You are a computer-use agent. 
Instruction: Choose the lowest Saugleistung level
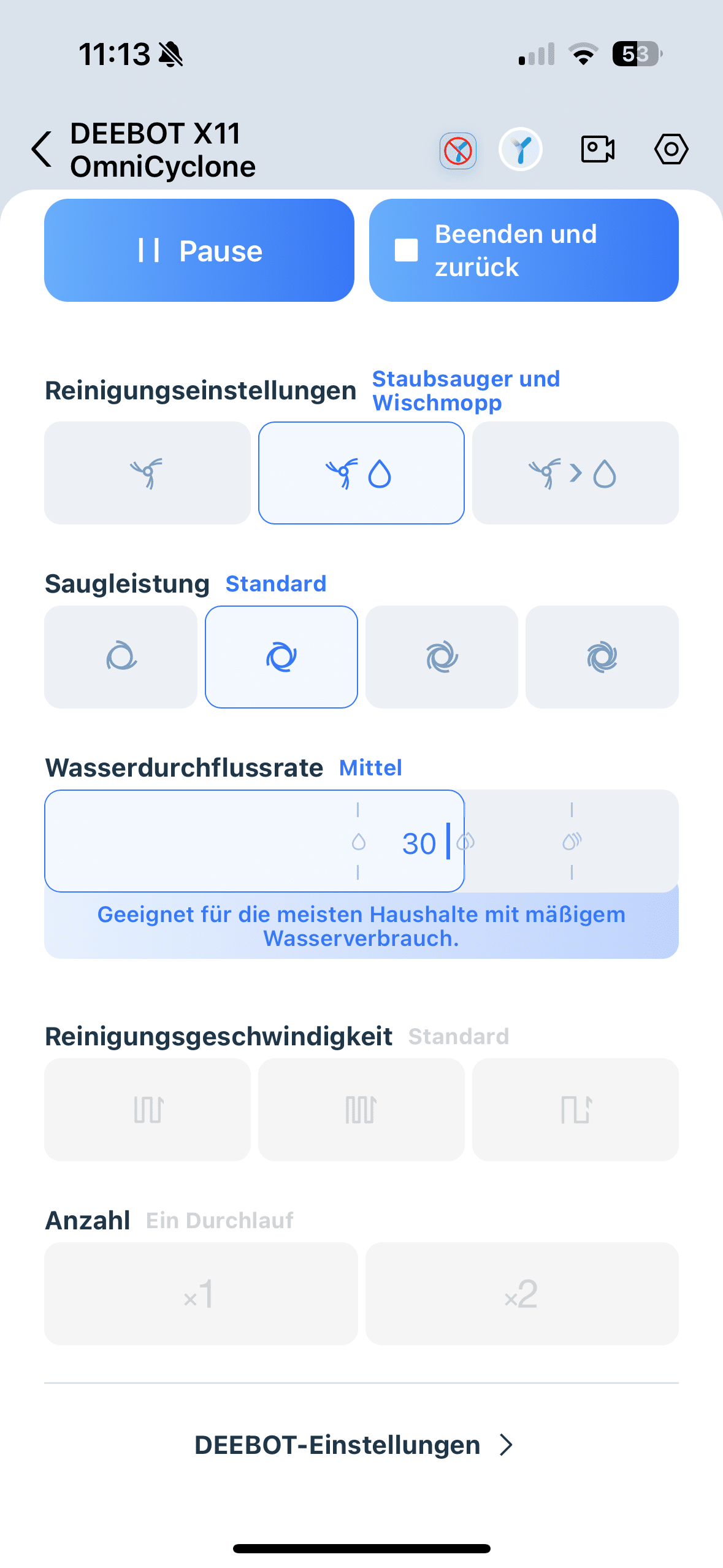tap(121, 657)
